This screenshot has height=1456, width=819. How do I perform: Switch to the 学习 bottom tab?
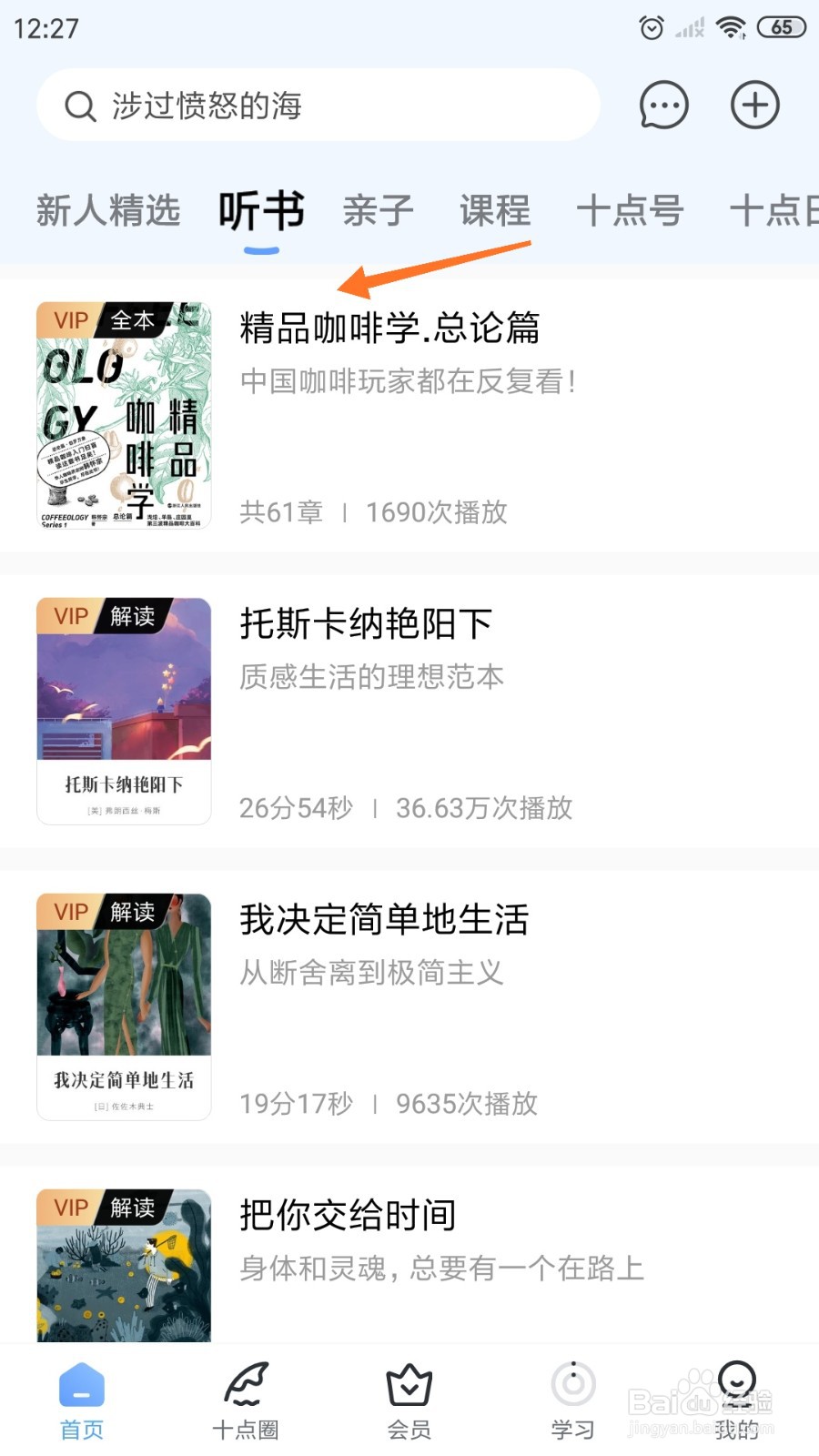click(x=572, y=1401)
